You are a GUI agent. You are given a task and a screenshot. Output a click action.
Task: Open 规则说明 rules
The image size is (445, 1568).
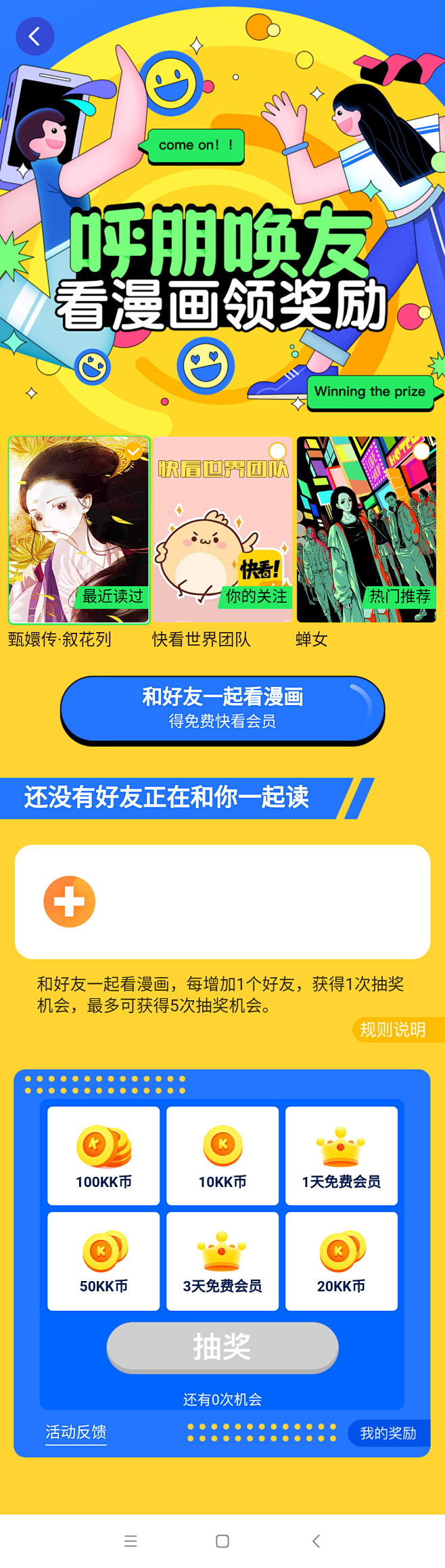pyautogui.click(x=394, y=1029)
